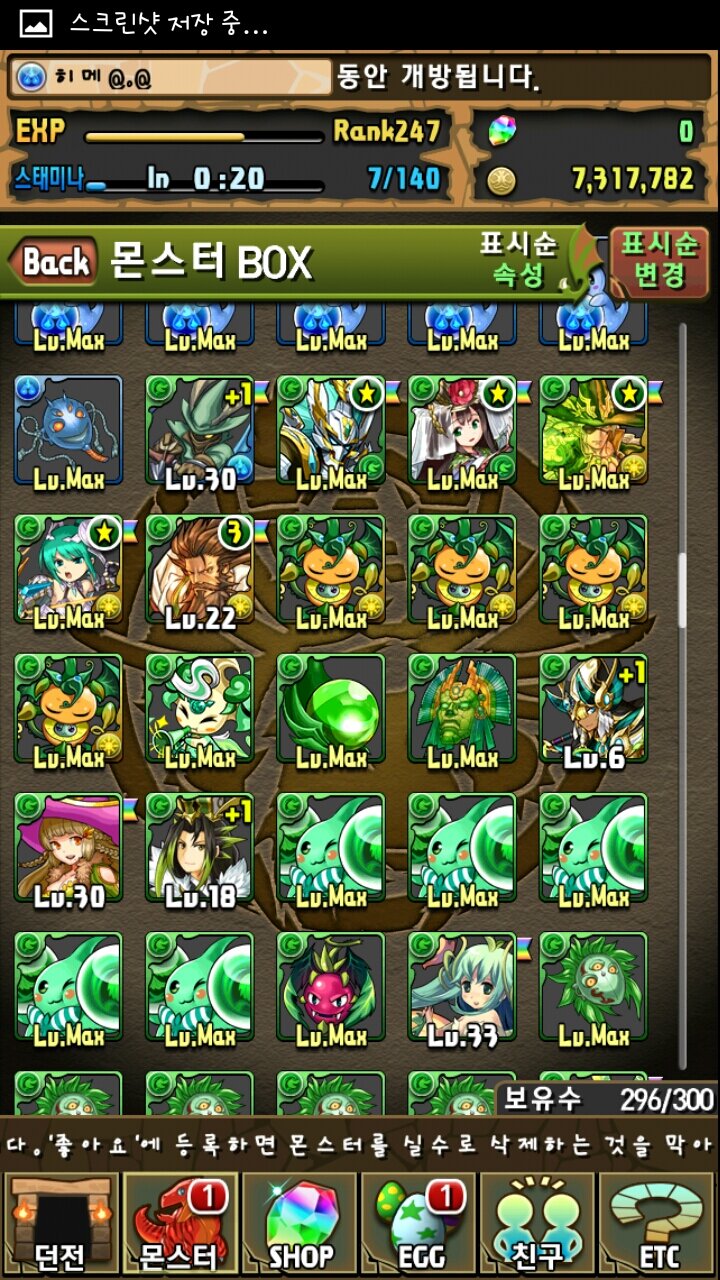Open the 몬스터 tab
This screenshot has width=720, height=1280.
click(181, 1224)
